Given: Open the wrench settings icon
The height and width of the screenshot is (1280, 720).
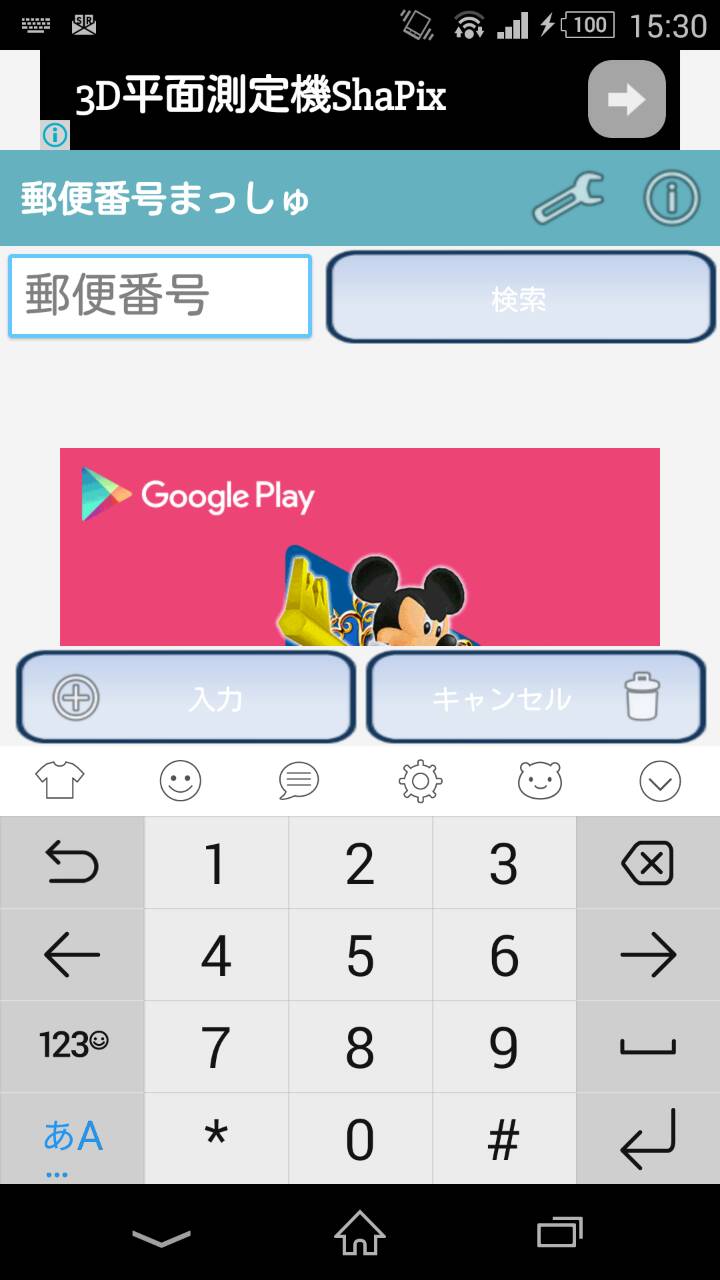Looking at the screenshot, I should pos(568,198).
